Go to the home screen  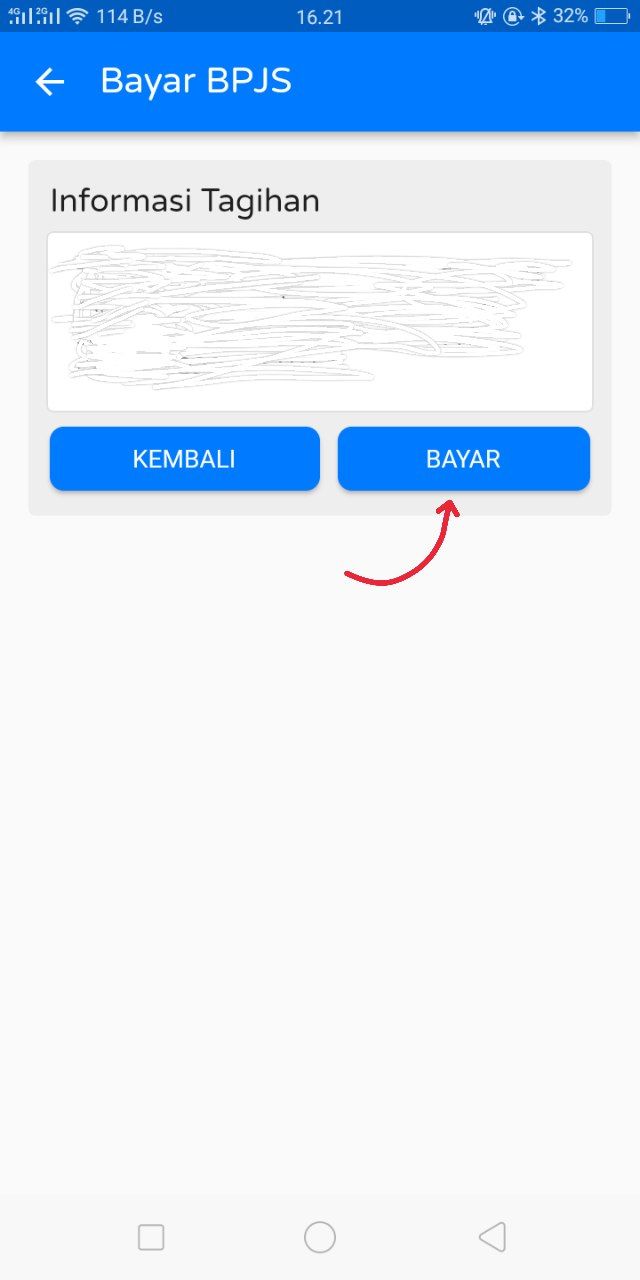click(319, 1237)
